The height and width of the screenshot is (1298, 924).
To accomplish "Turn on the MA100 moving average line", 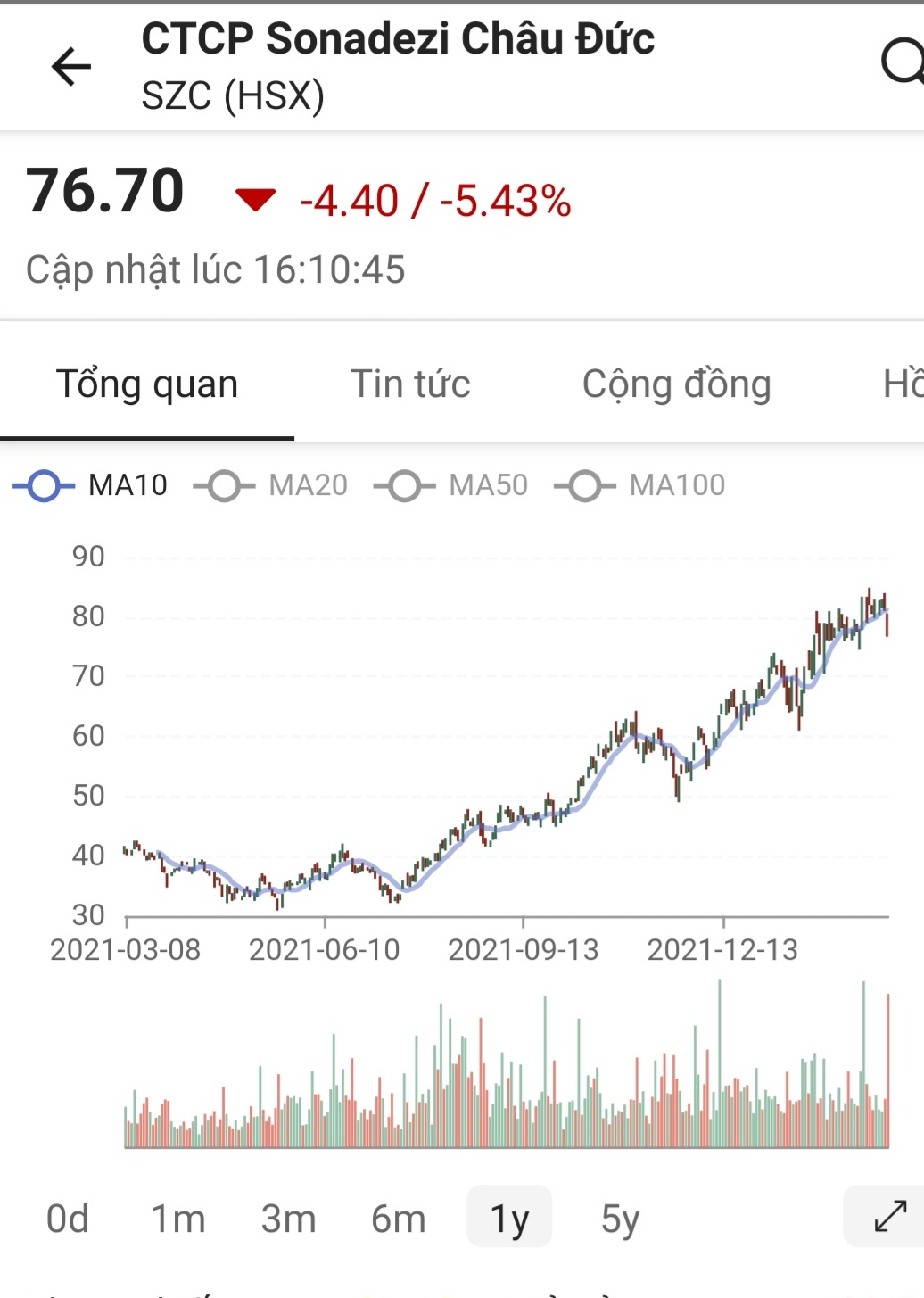I will [639, 485].
